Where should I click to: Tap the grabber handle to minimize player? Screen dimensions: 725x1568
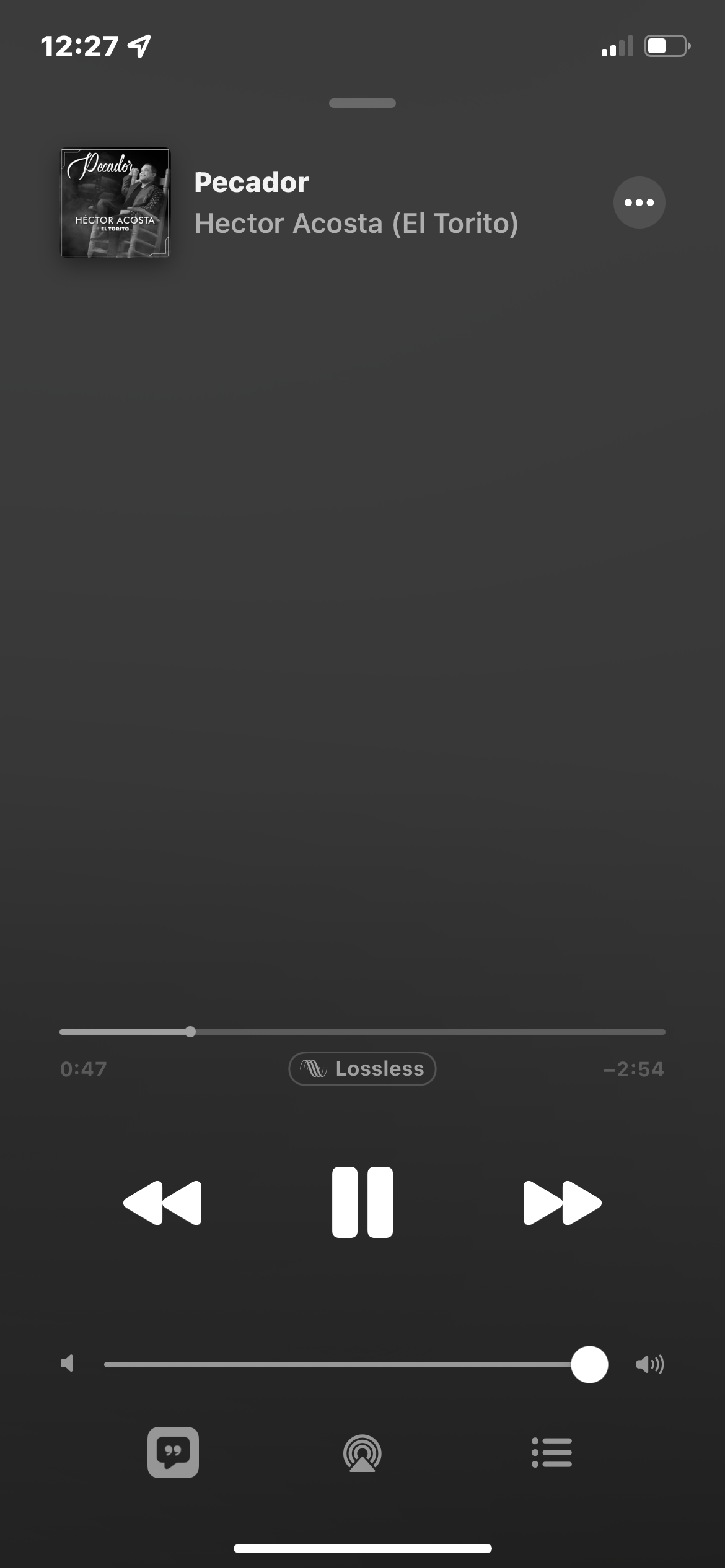[362, 103]
